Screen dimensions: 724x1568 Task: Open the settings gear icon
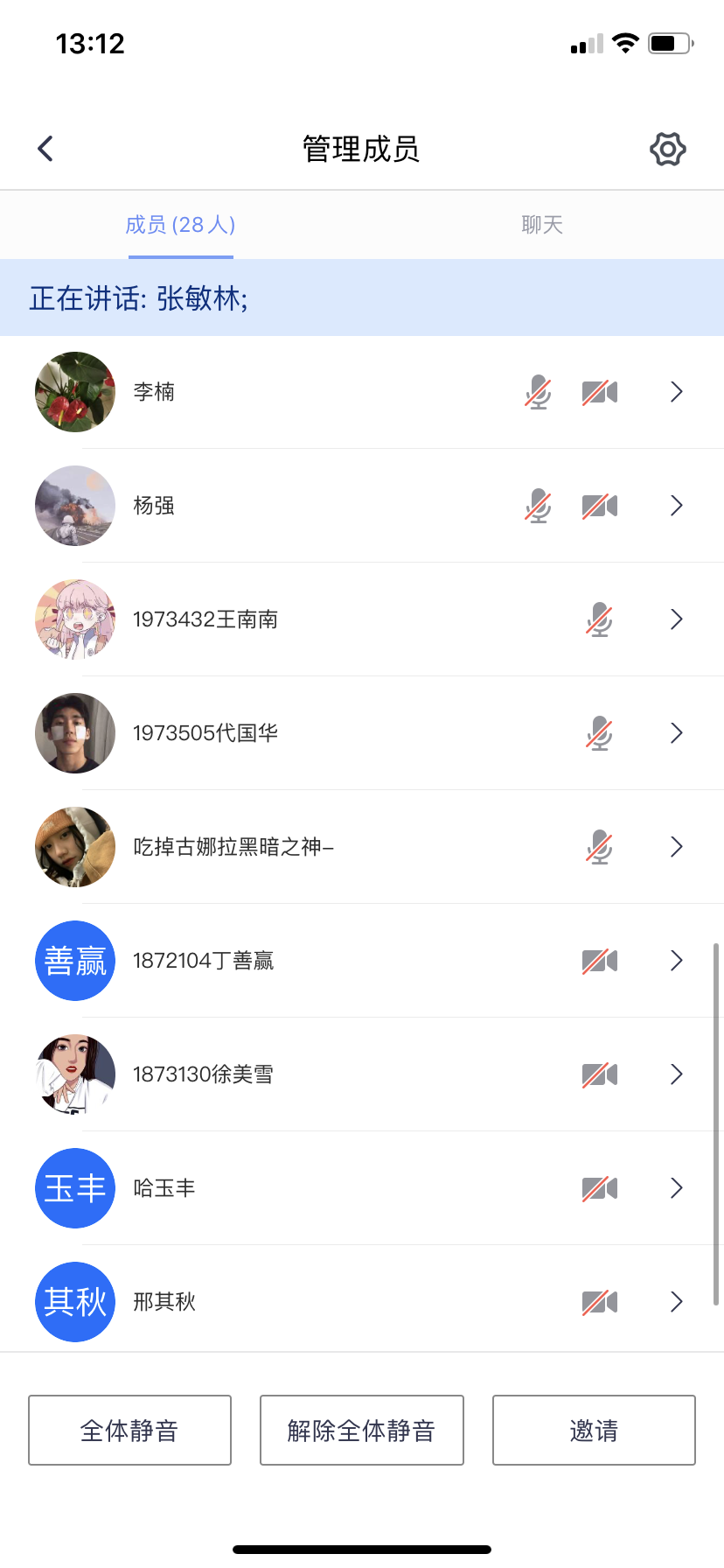(x=667, y=150)
